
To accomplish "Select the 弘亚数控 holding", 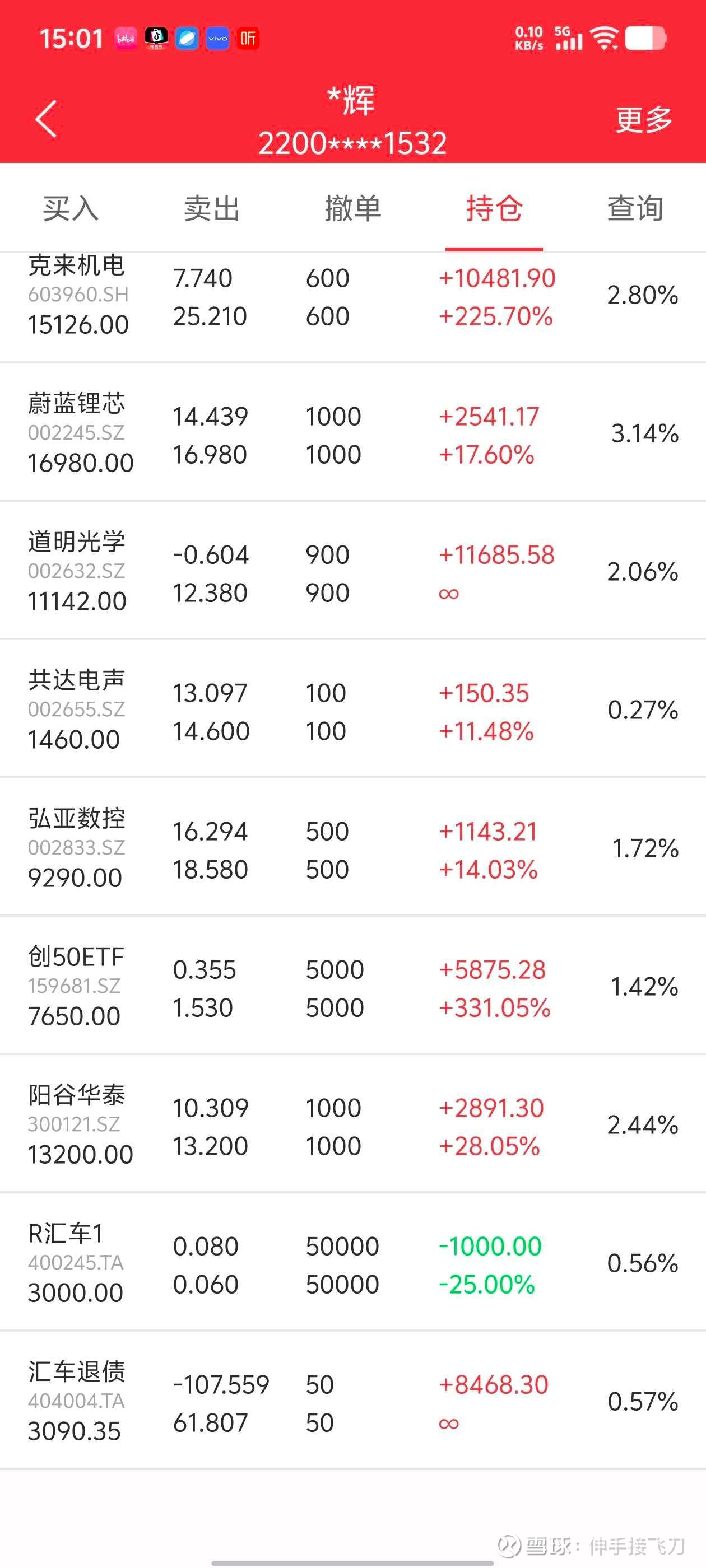I will pos(352,848).
